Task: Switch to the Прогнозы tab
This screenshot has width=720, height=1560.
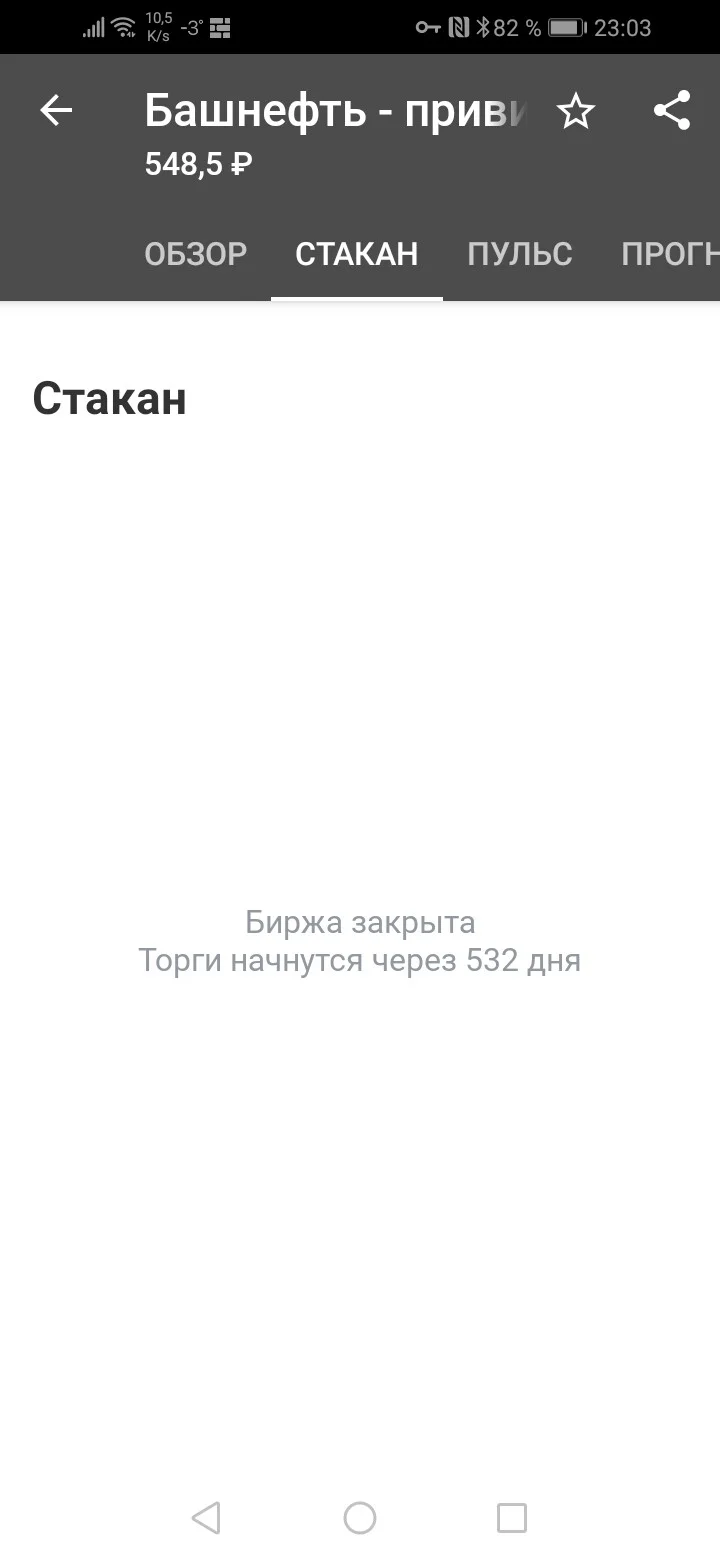Action: [x=670, y=254]
